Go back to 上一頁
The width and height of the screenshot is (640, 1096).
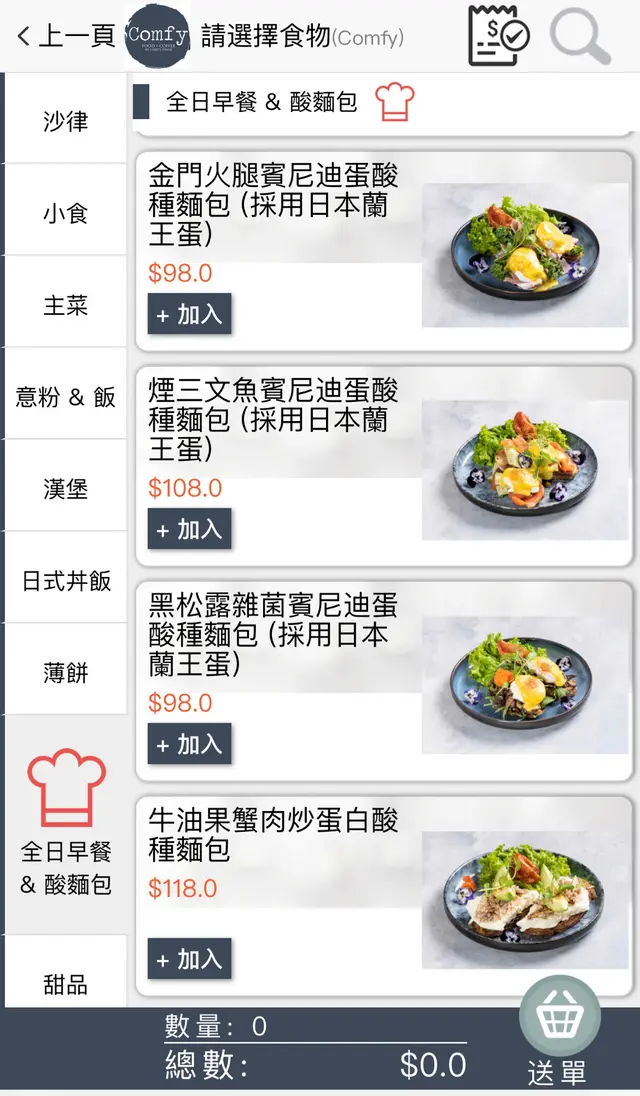pyautogui.click(x=66, y=38)
